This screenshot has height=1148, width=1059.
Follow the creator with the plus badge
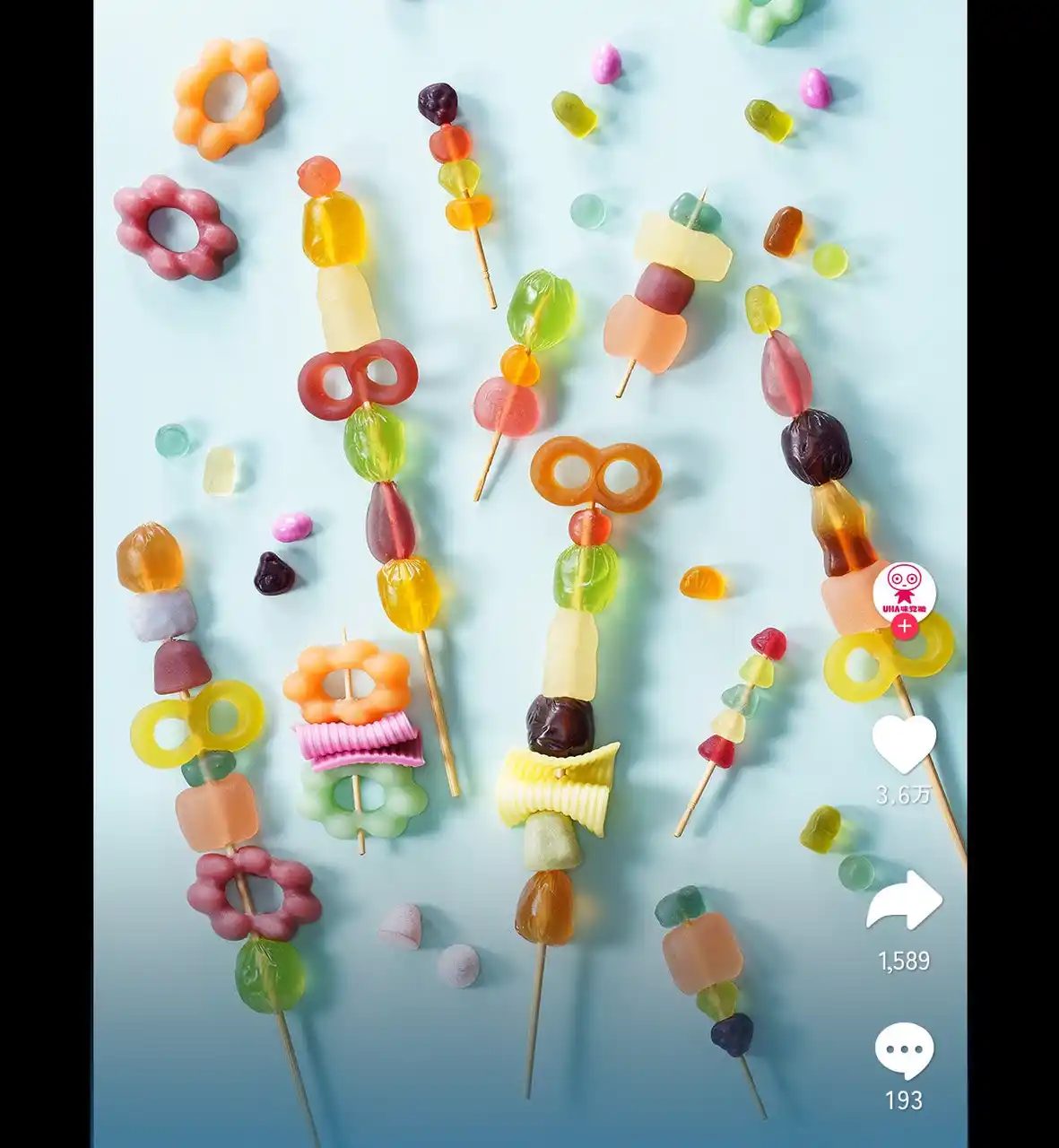point(904,627)
